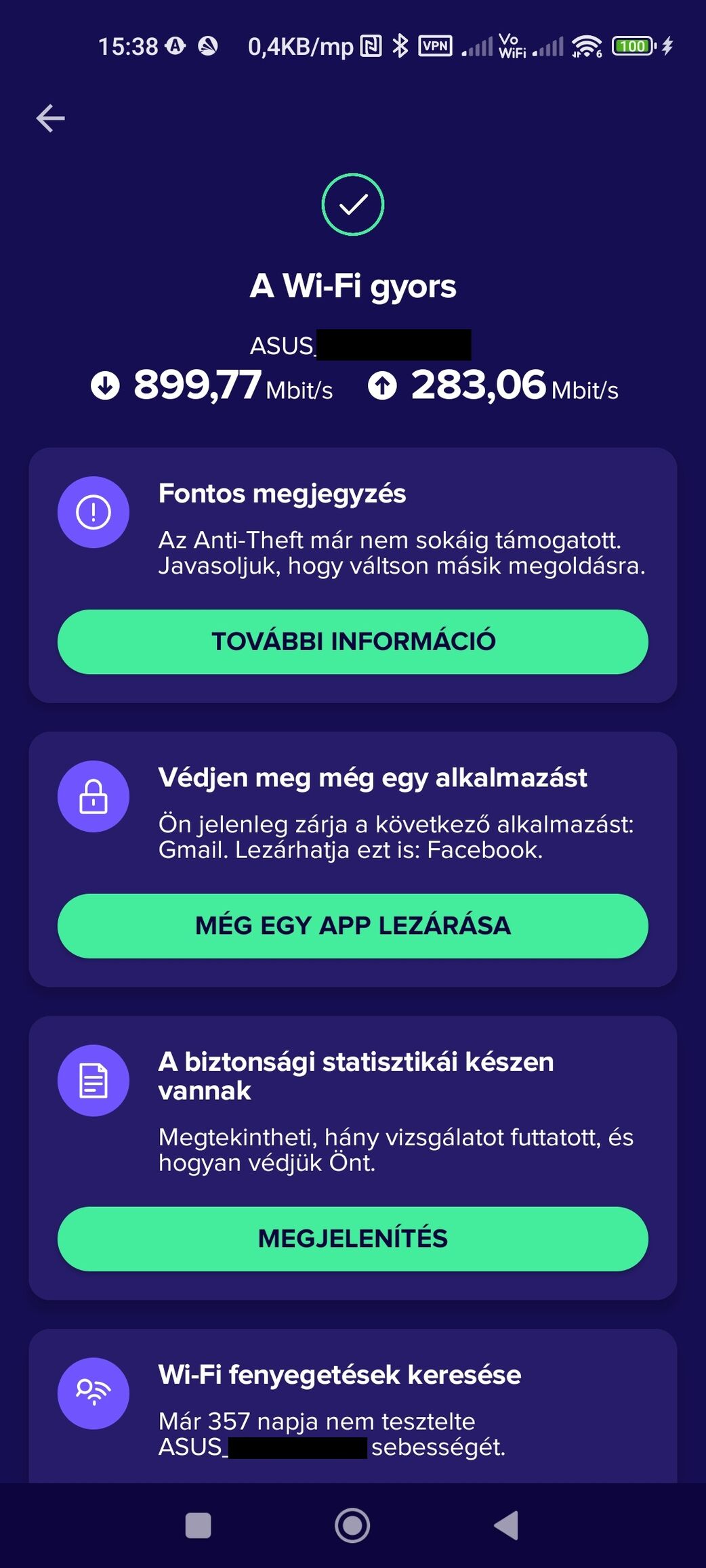
Task: Tap the system home button
Action: click(x=352, y=1525)
